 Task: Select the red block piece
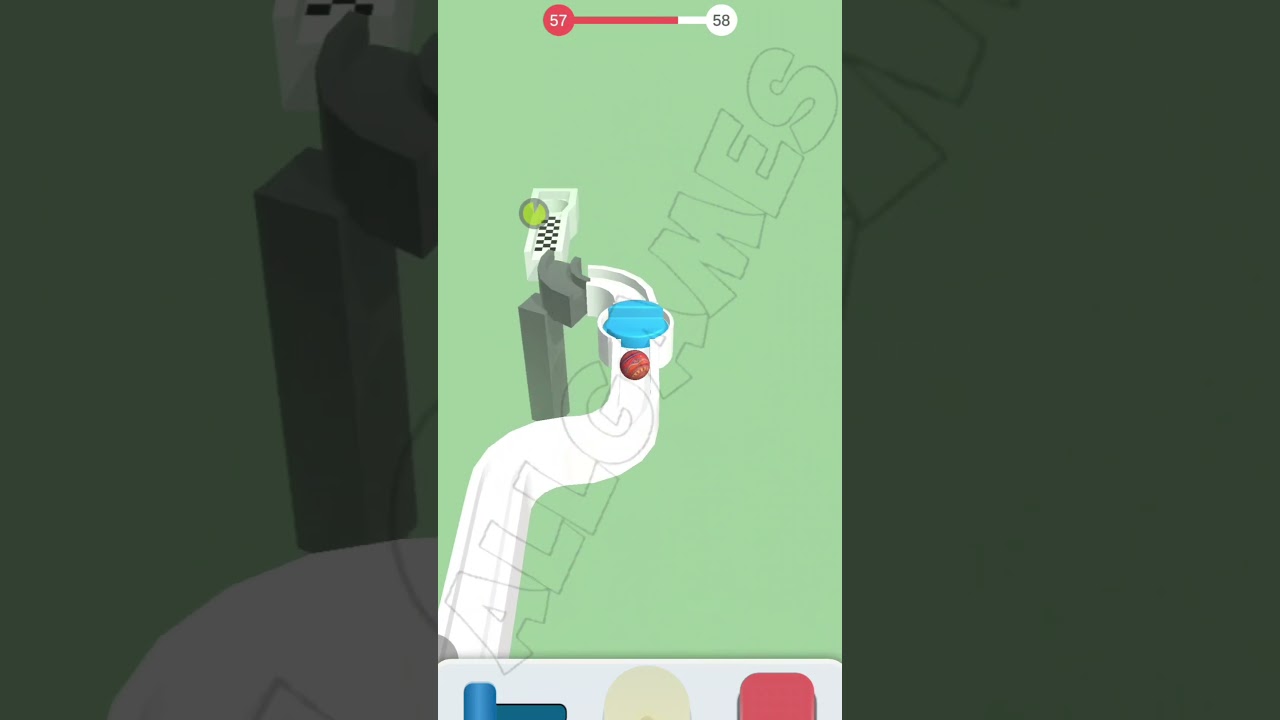(777, 697)
